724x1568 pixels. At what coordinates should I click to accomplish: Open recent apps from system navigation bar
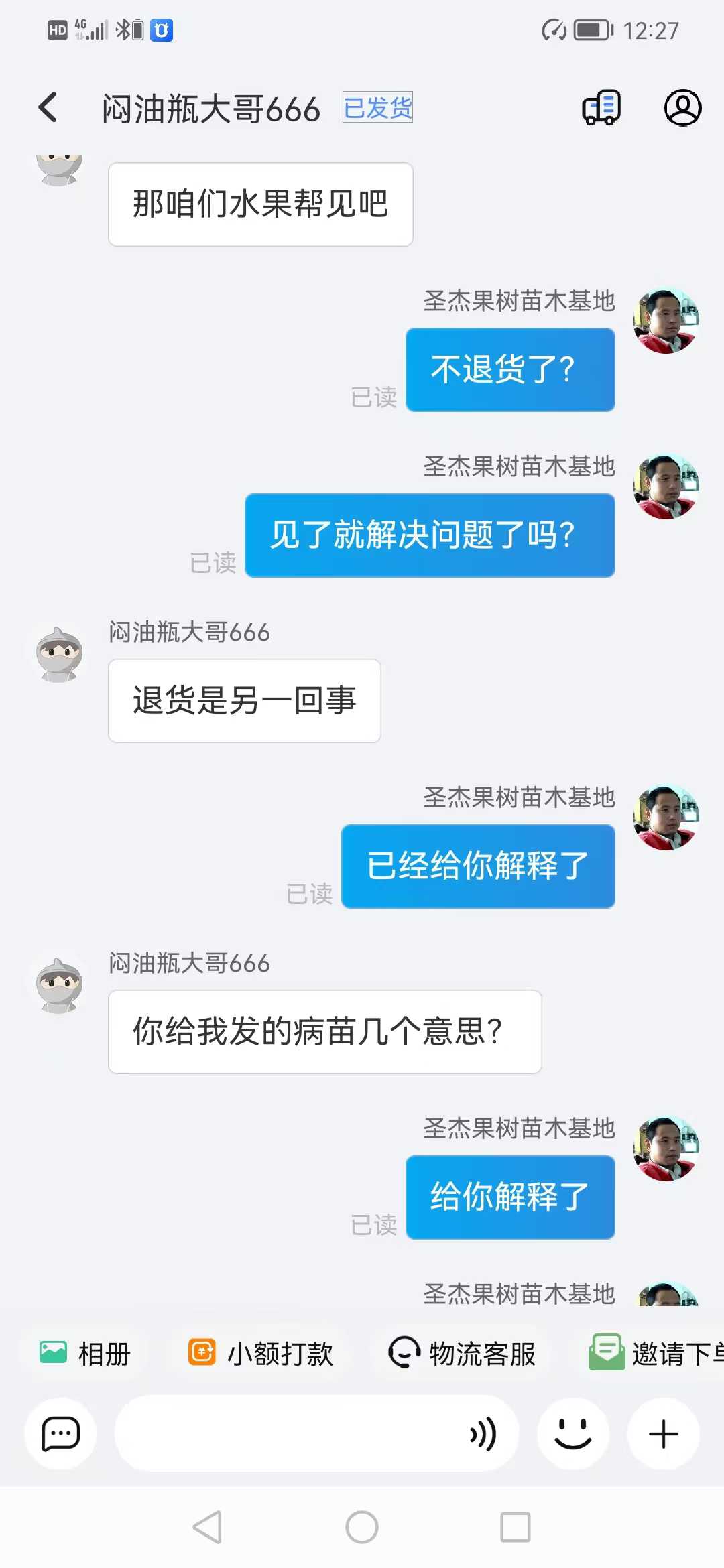click(x=516, y=1527)
